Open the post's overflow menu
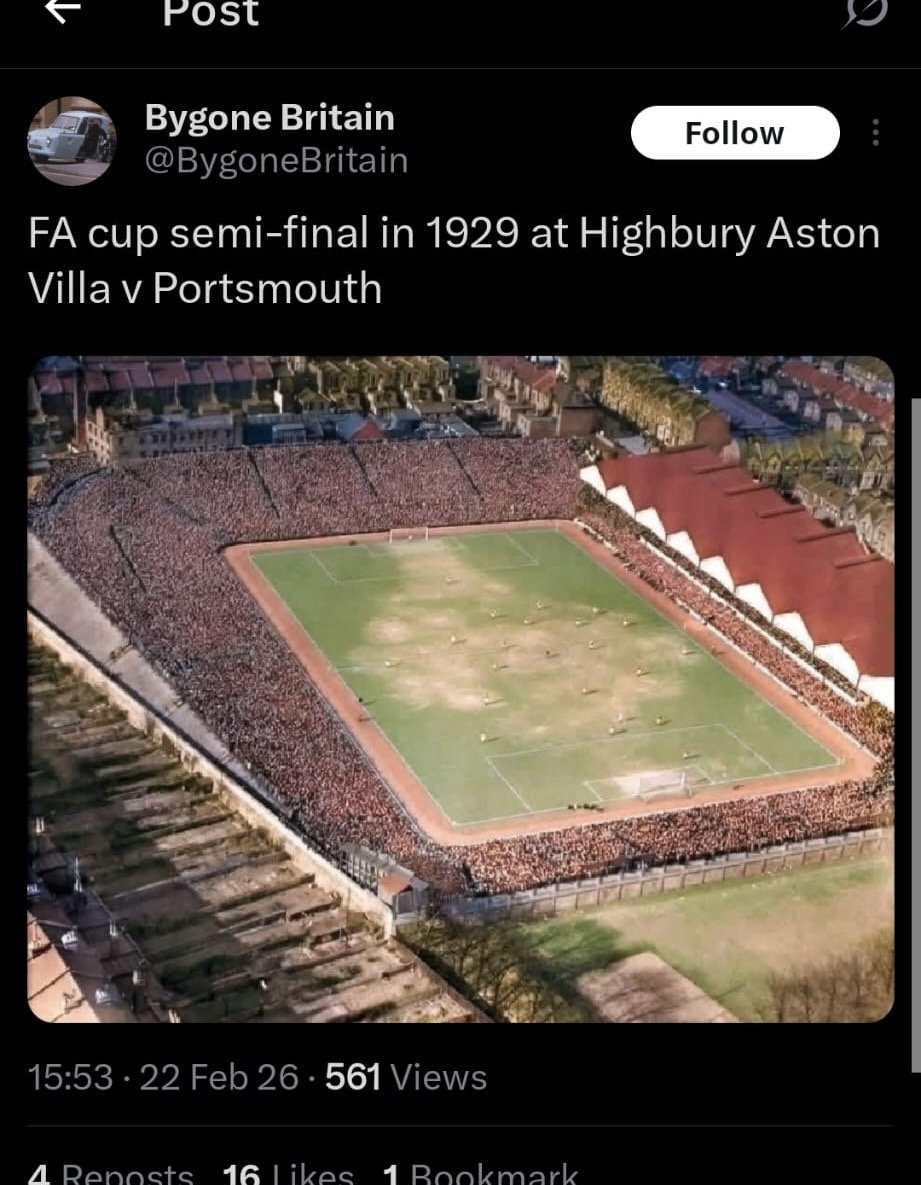Screen dimensions: 921x1185 [875, 133]
